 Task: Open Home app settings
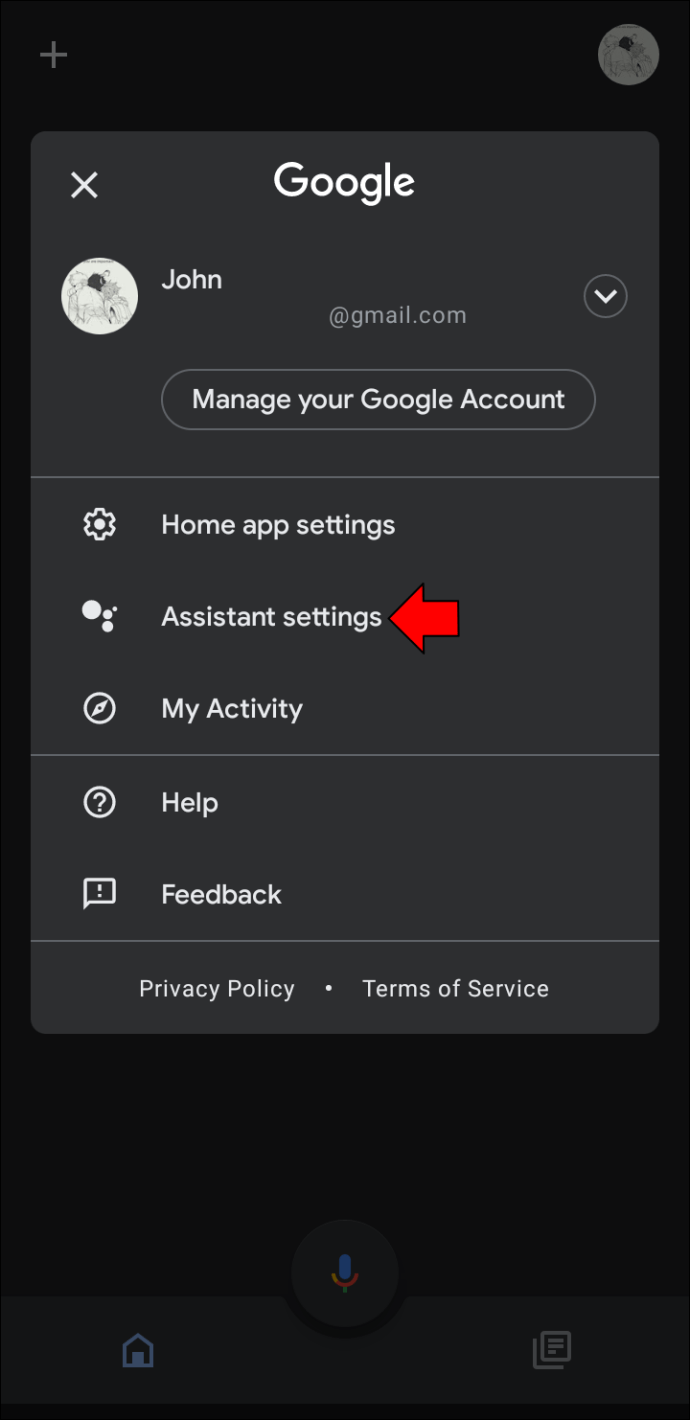[x=278, y=525]
